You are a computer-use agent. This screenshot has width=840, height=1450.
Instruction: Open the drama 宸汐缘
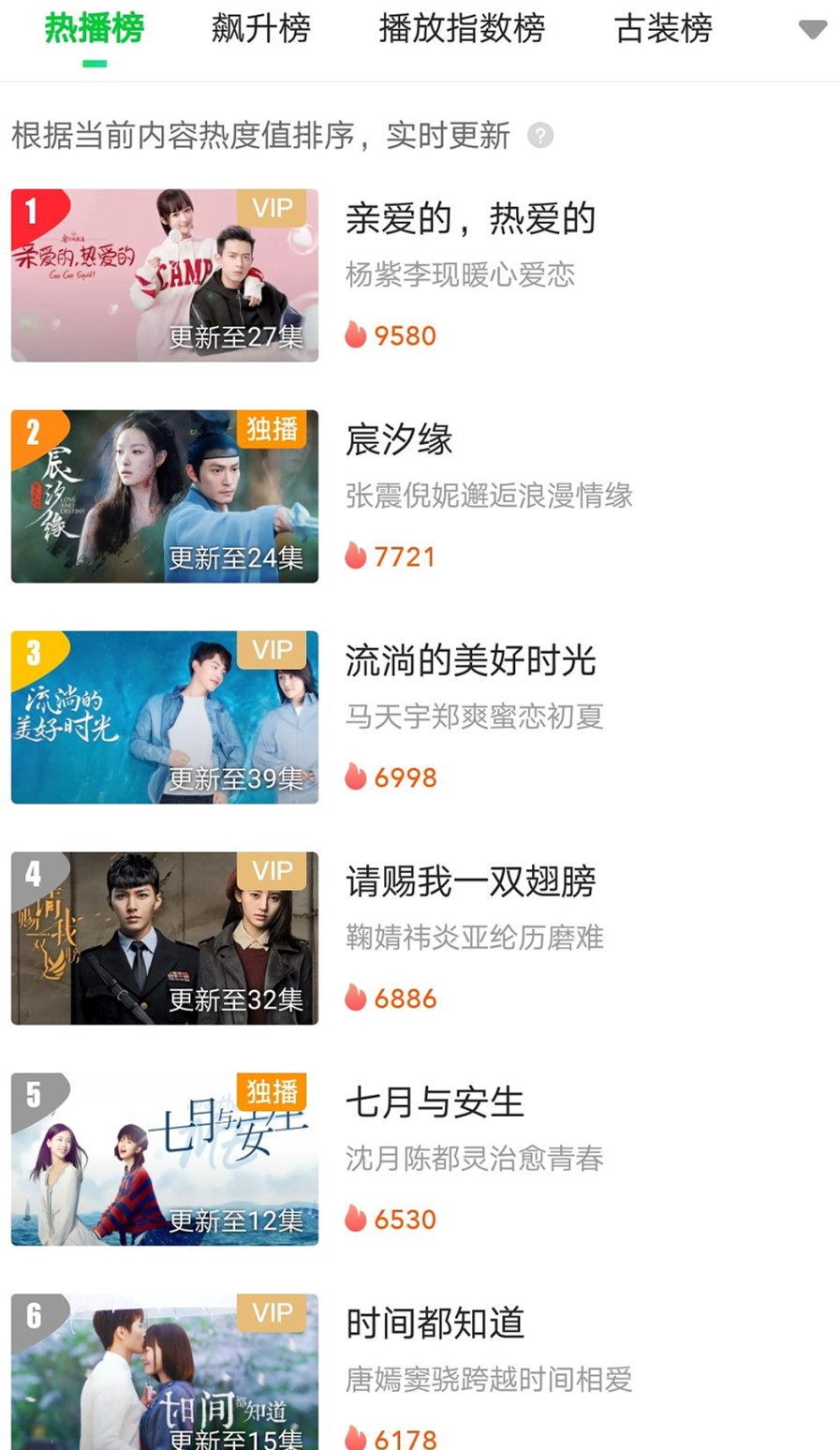(399, 440)
